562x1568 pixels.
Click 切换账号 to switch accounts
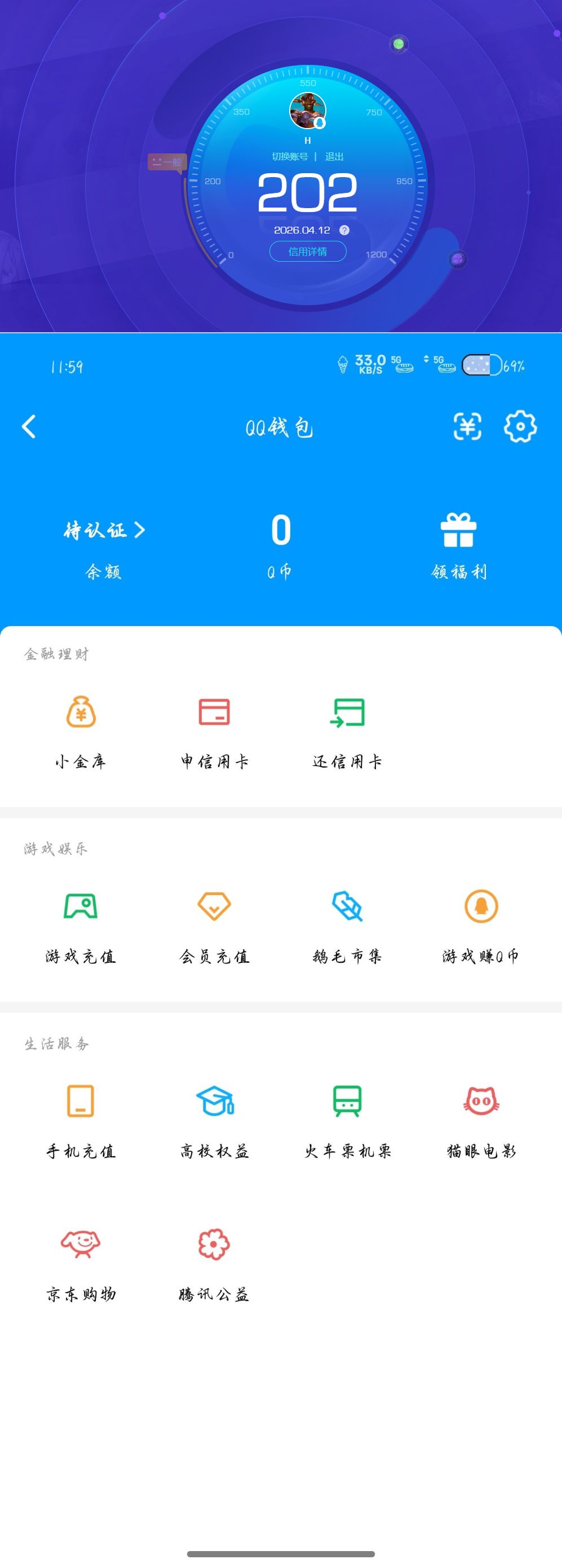[290, 156]
